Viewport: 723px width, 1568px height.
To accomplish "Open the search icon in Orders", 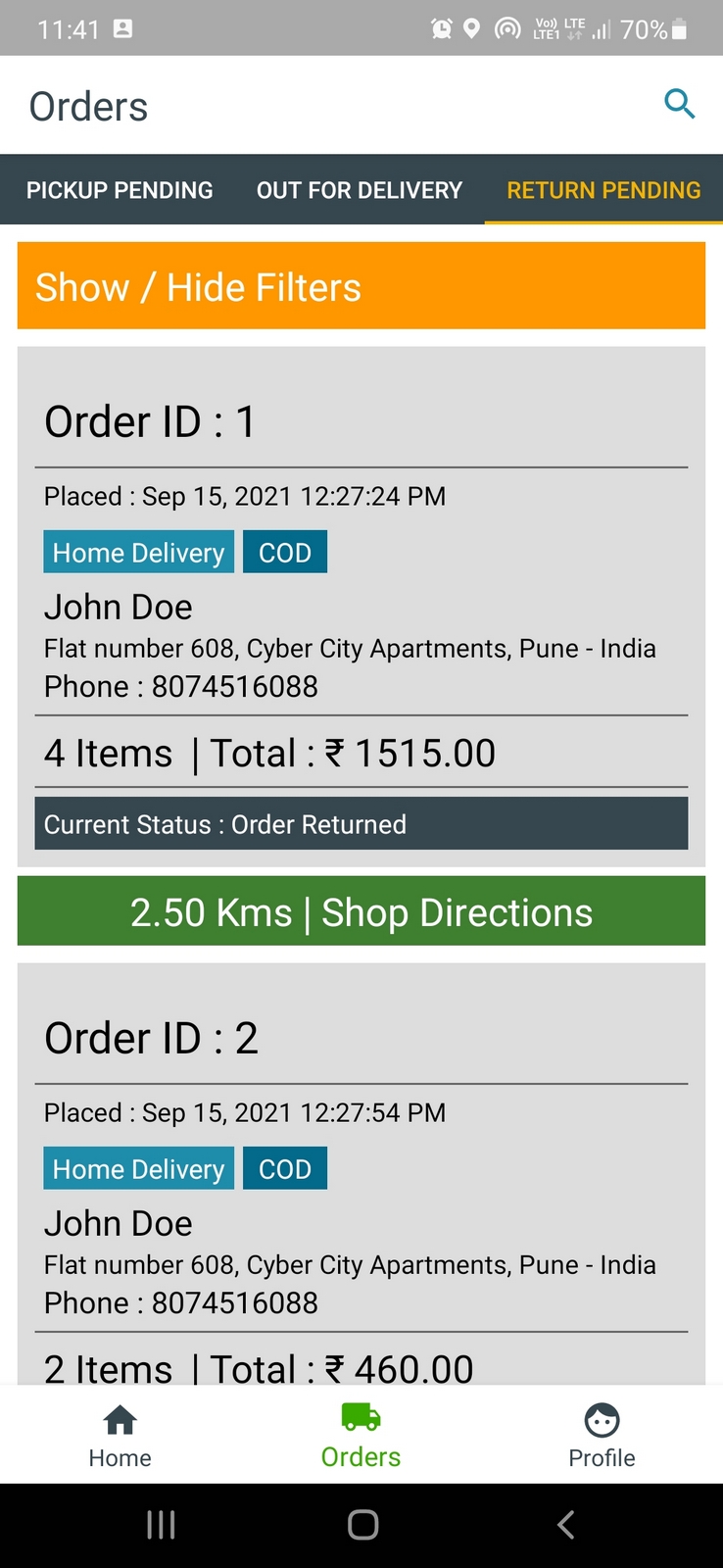I will tap(679, 103).
